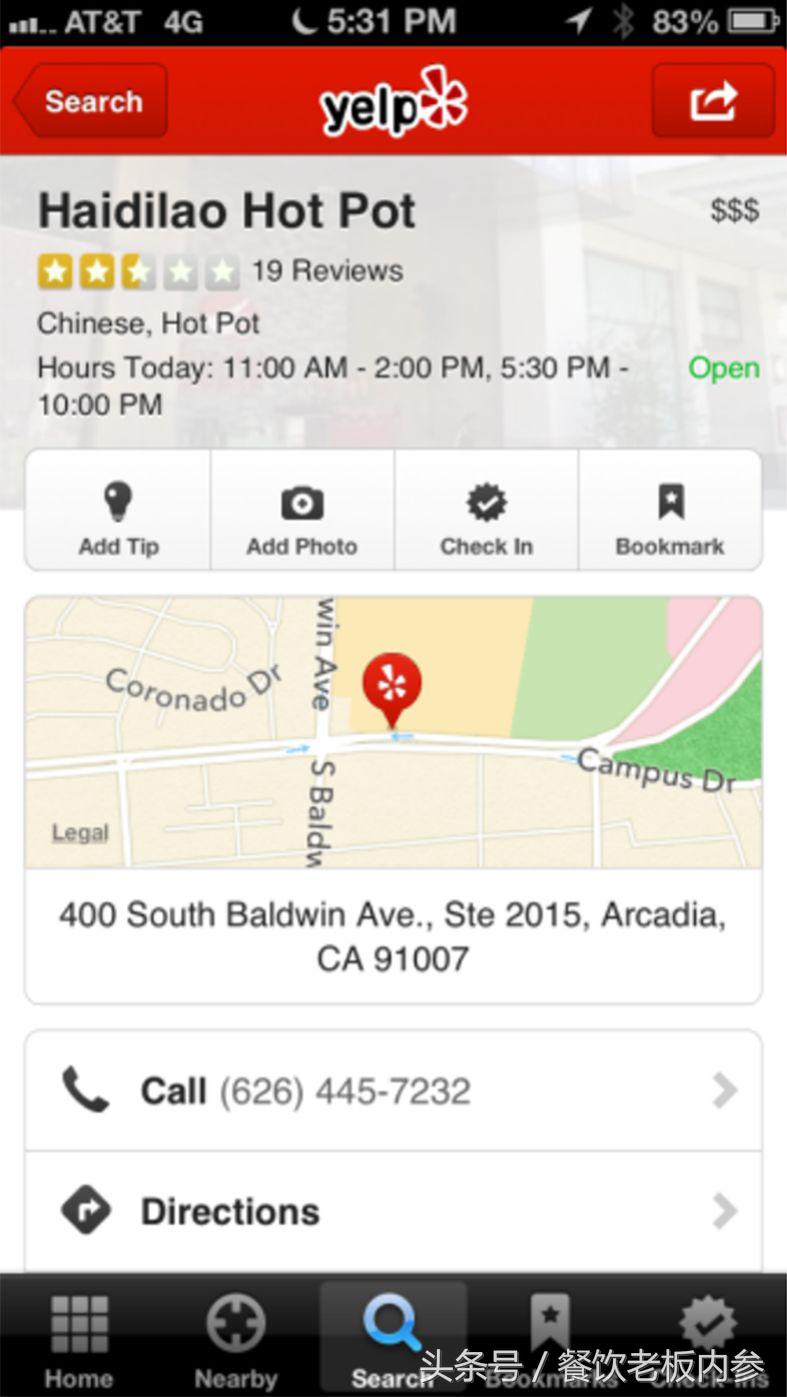
Task: Add a tip for this restaurant
Action: (118, 511)
